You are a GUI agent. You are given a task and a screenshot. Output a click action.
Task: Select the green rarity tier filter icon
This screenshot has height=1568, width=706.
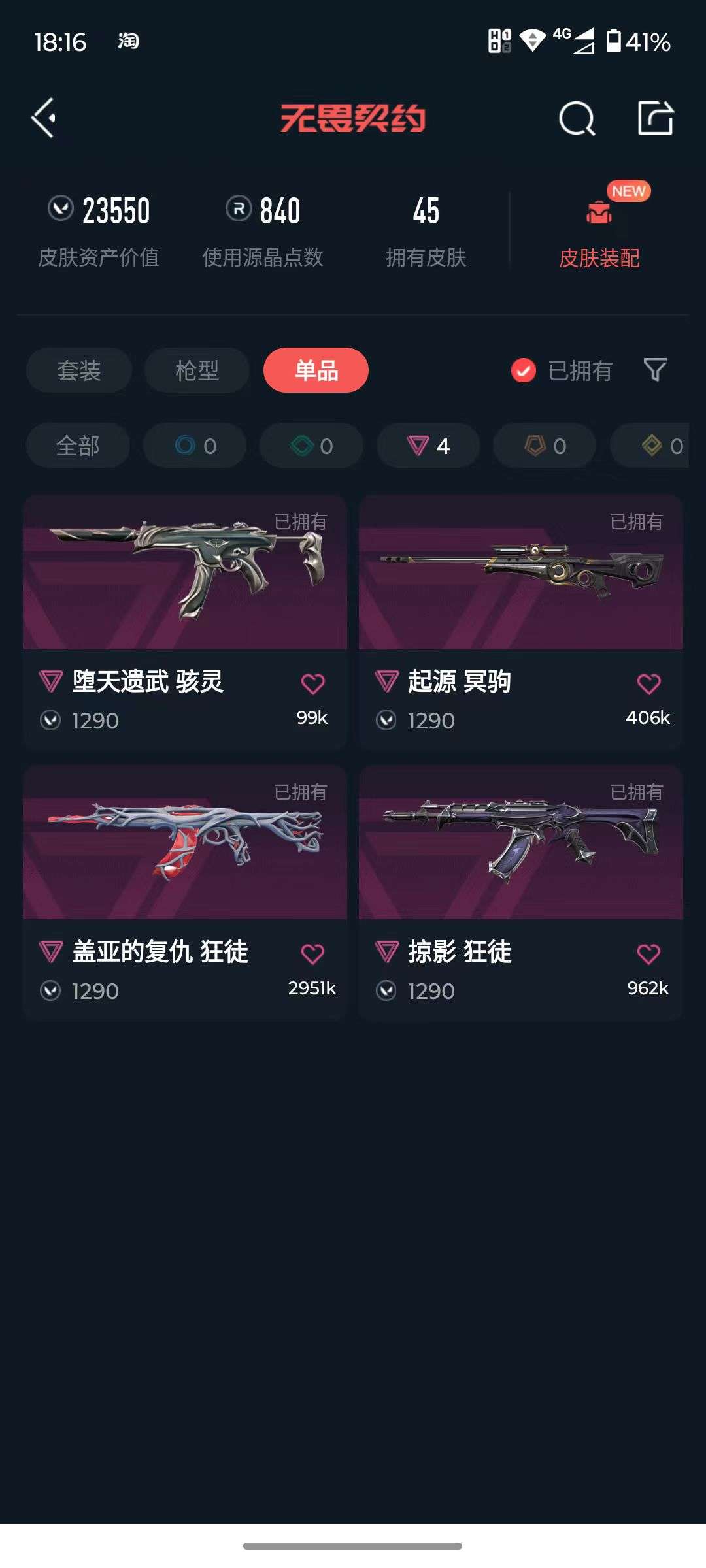[x=311, y=446]
